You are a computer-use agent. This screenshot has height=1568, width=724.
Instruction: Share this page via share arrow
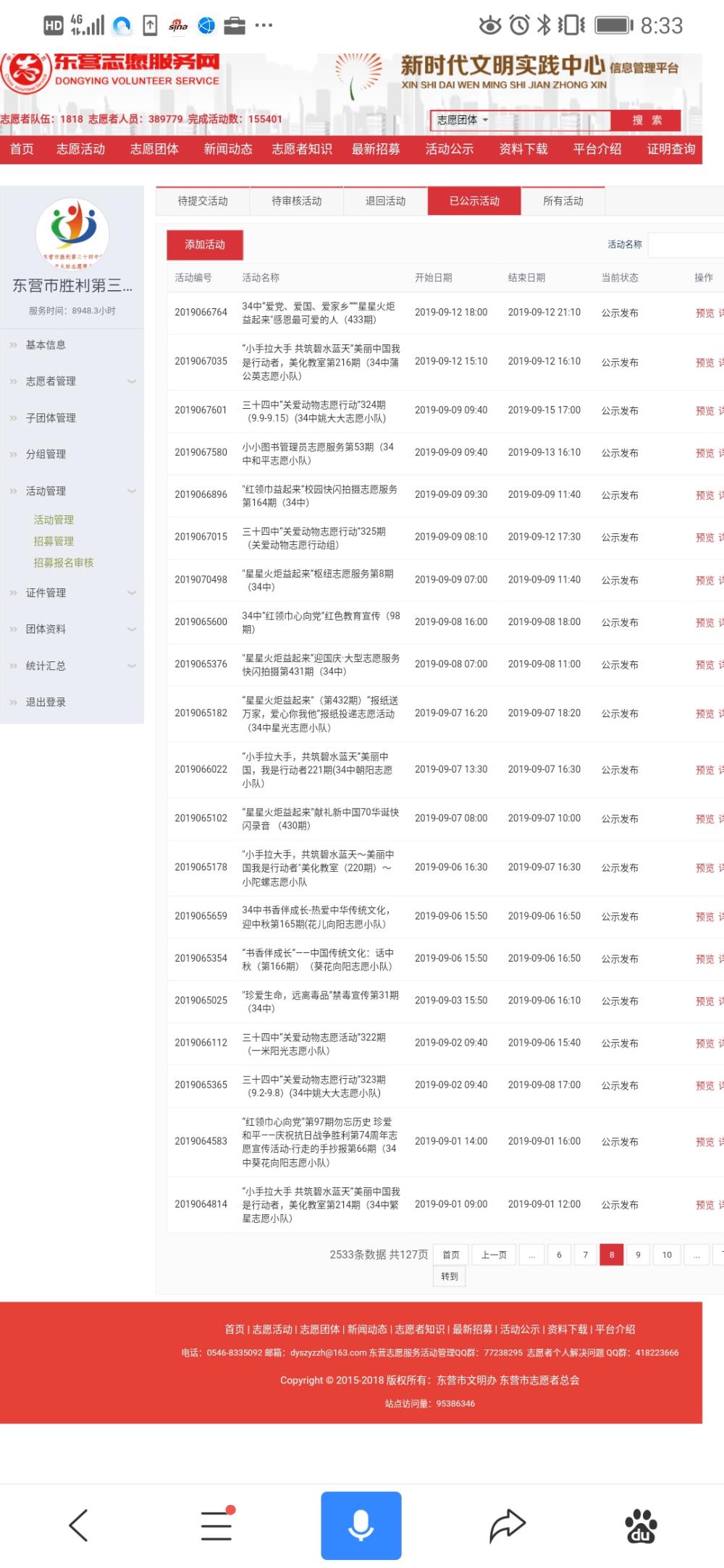pos(507,1525)
